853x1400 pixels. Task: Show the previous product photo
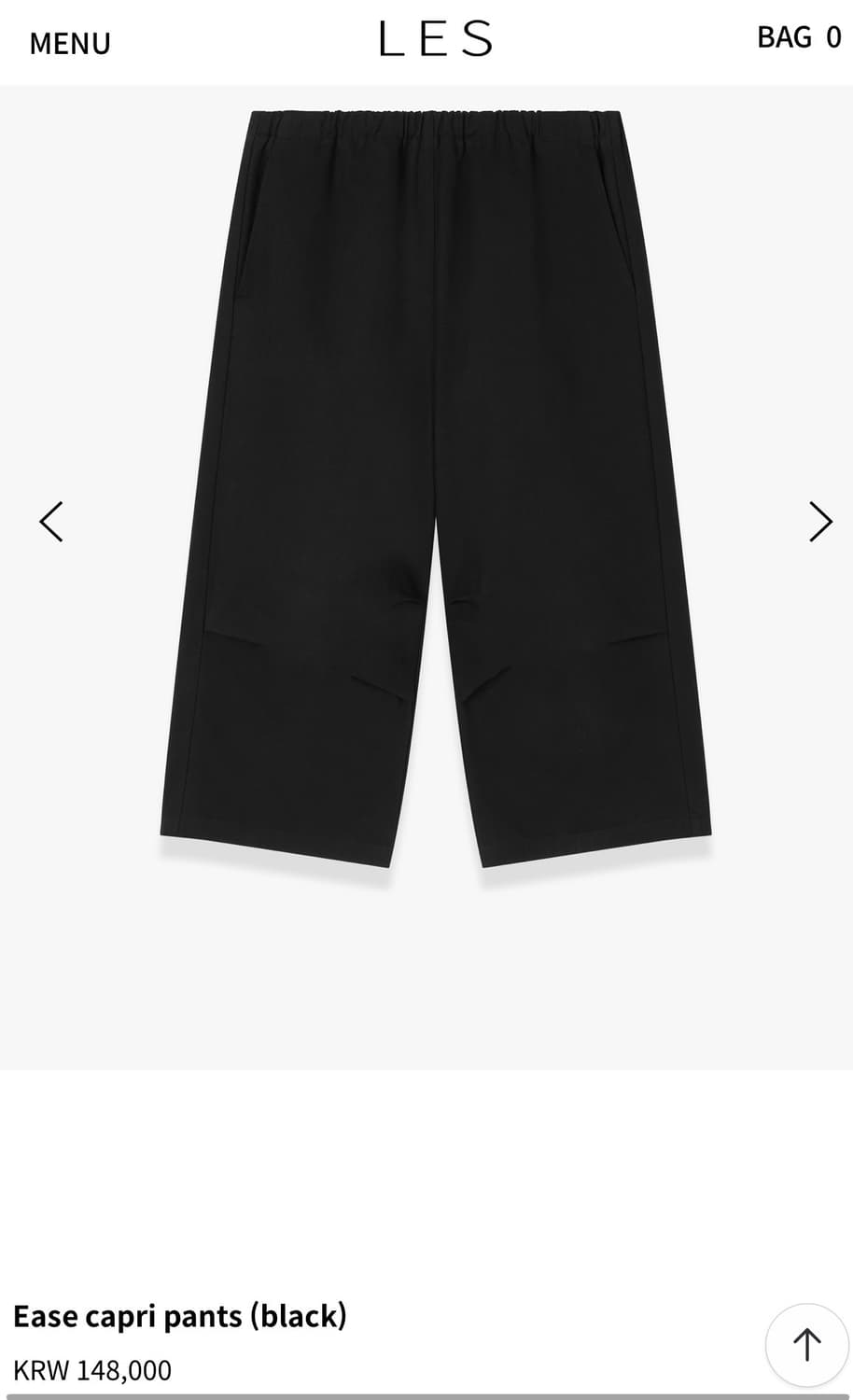(52, 521)
